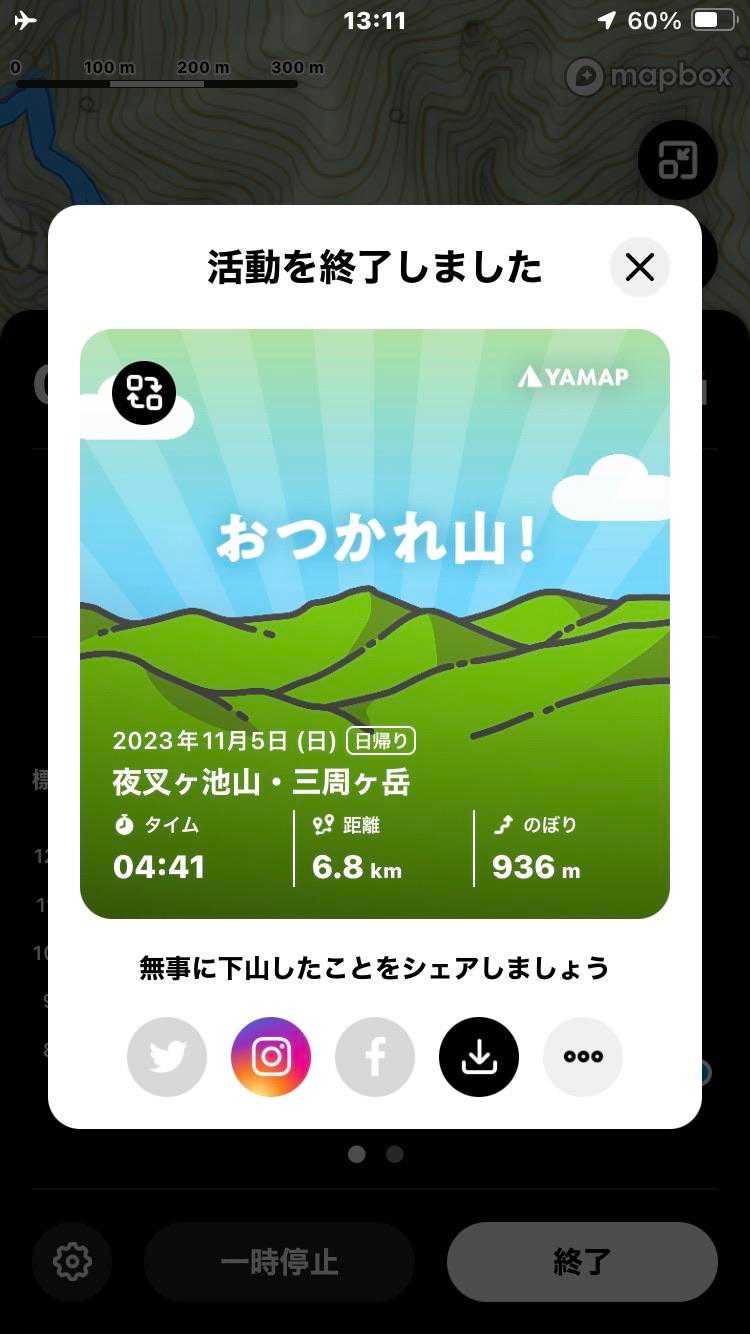Tap the 終了 button
This screenshot has height=1334, width=750.
(x=582, y=1262)
